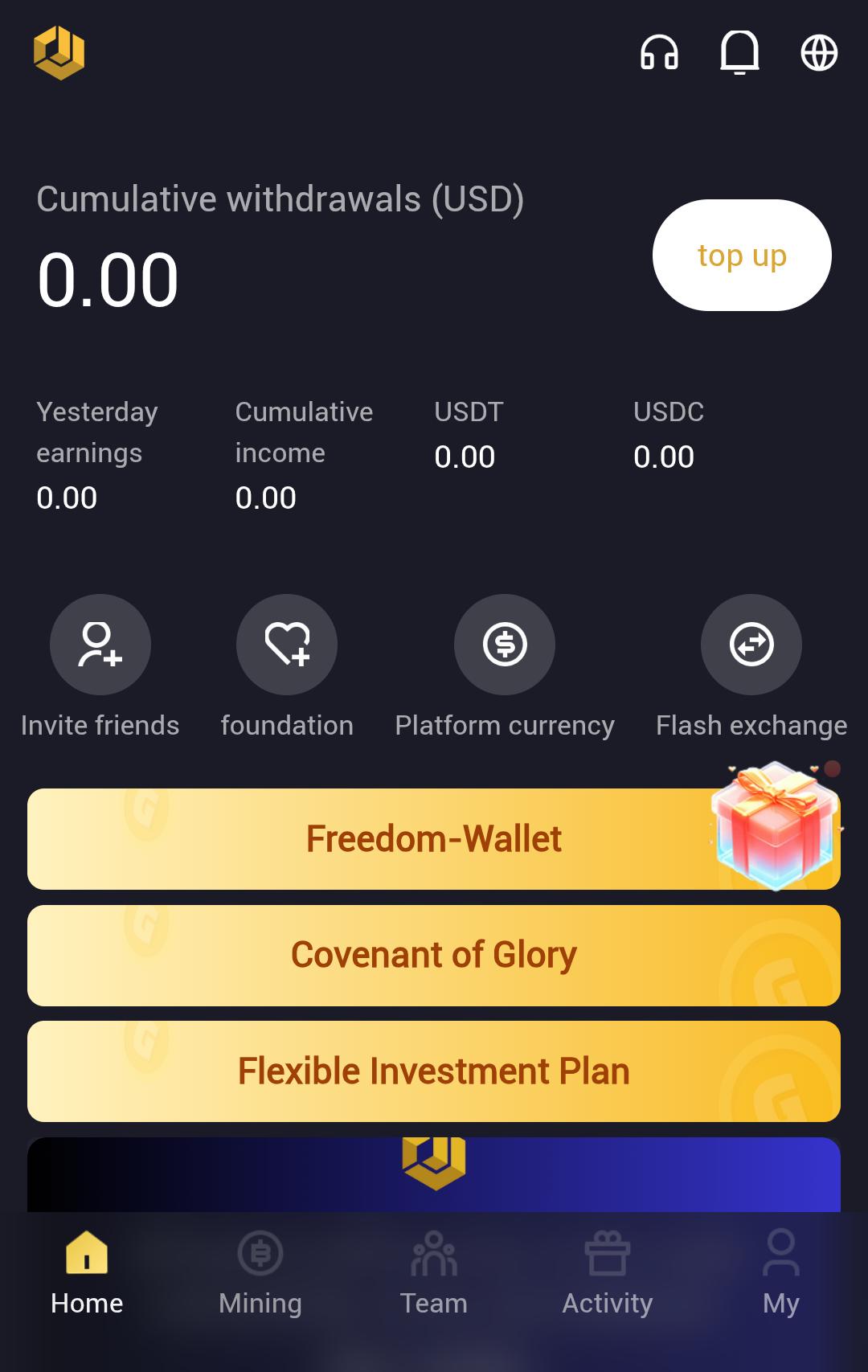Change language via globe icon
The image size is (868, 1372).
819,53
